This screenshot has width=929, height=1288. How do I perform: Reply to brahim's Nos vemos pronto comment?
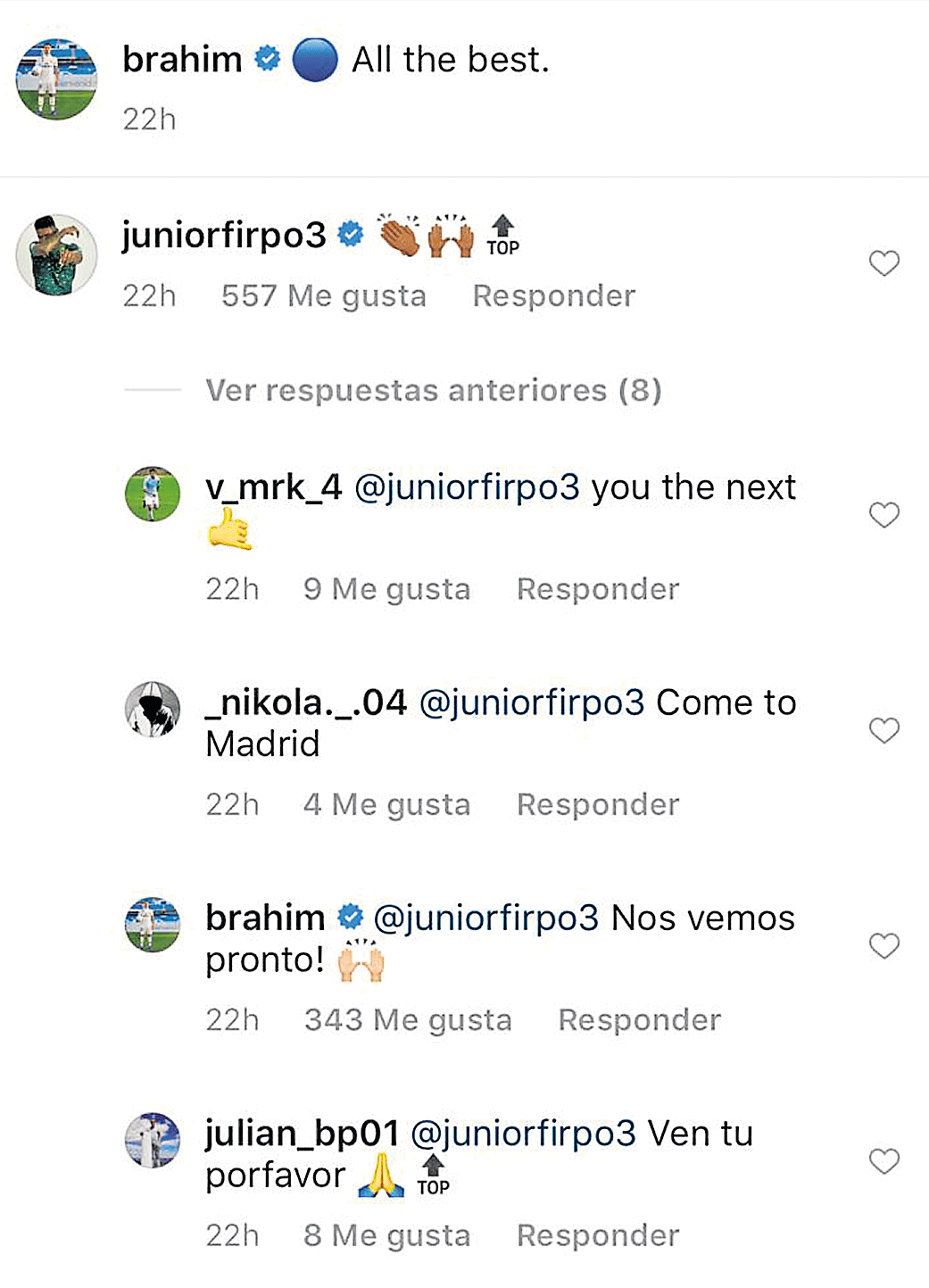(x=639, y=1019)
